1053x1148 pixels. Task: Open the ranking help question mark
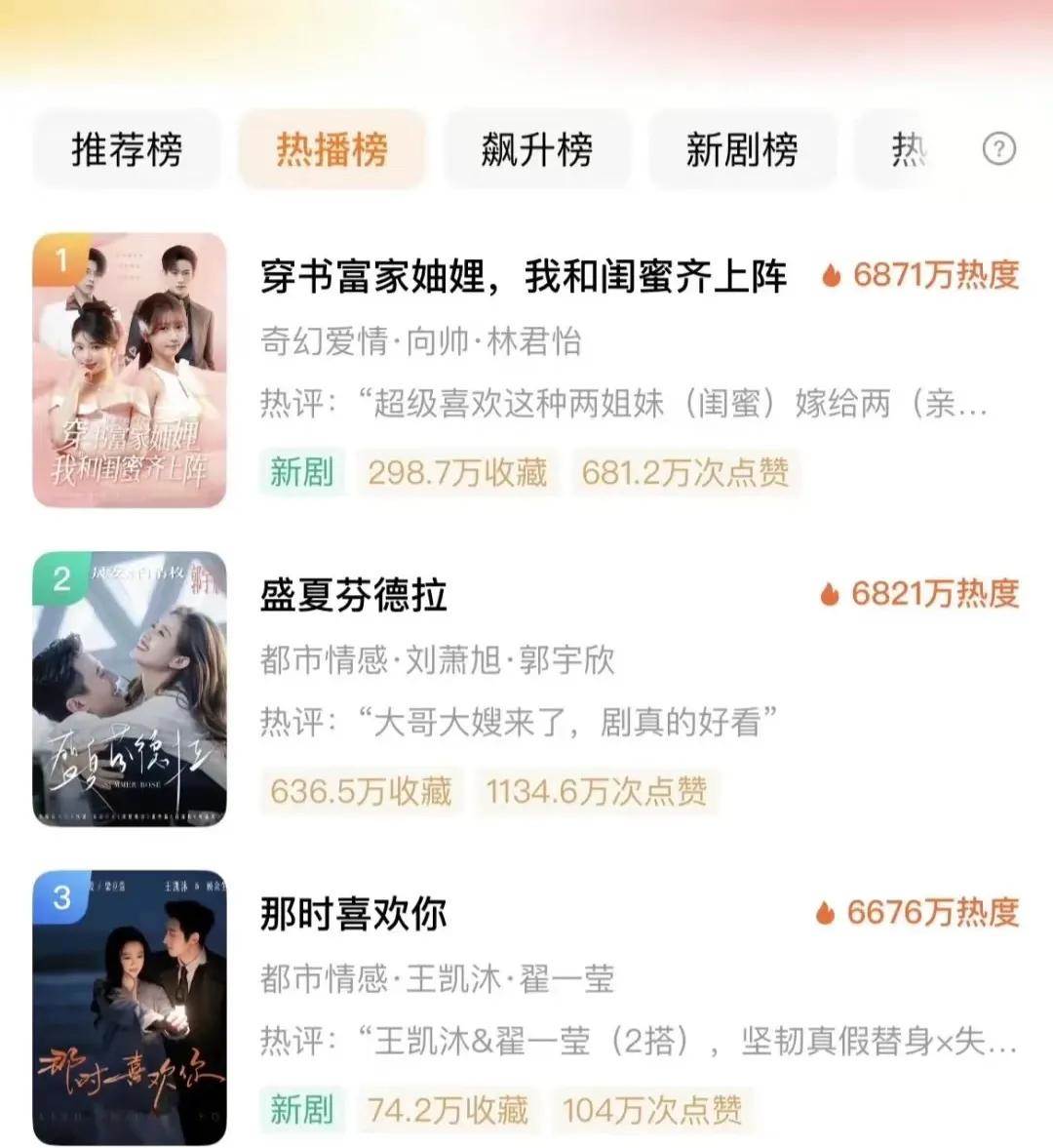(x=998, y=149)
